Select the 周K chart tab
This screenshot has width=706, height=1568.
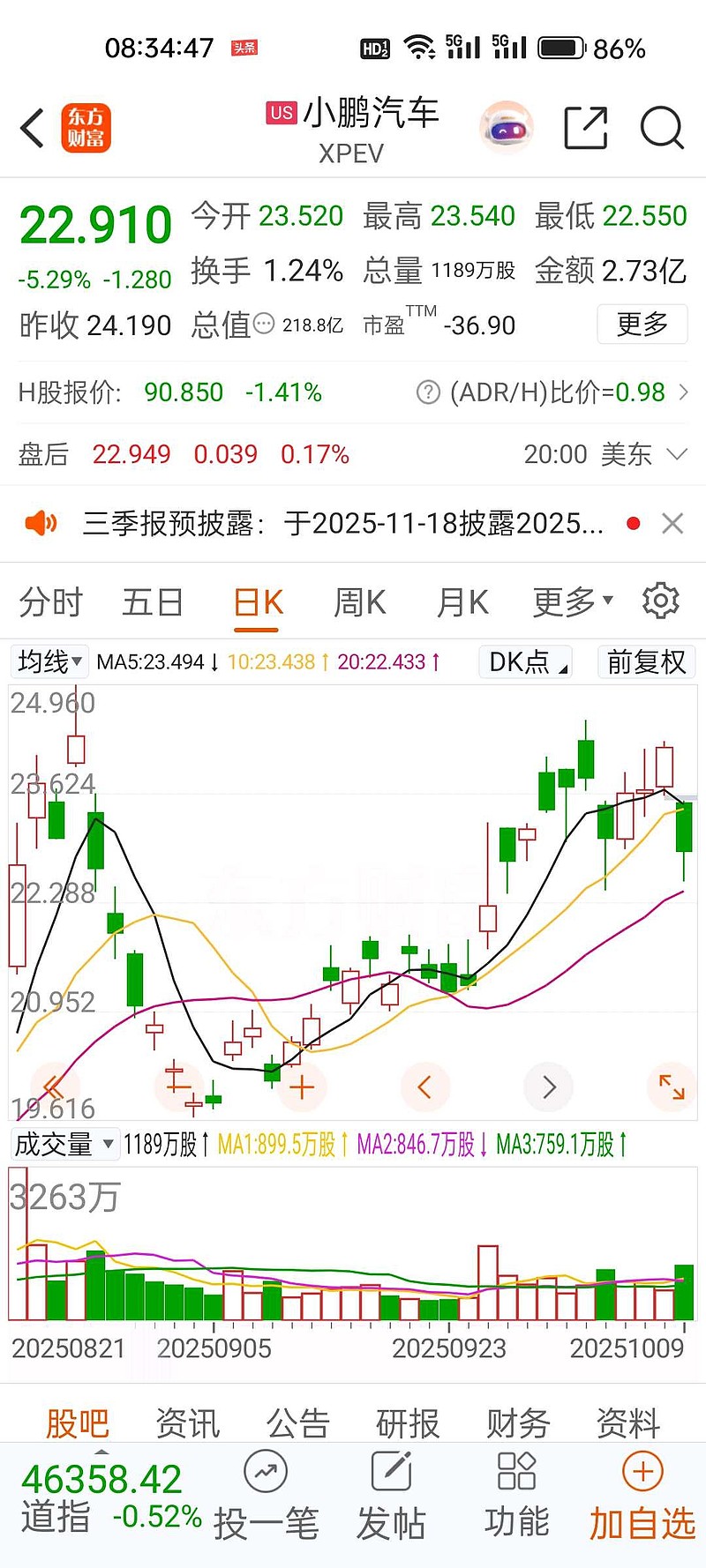(359, 602)
